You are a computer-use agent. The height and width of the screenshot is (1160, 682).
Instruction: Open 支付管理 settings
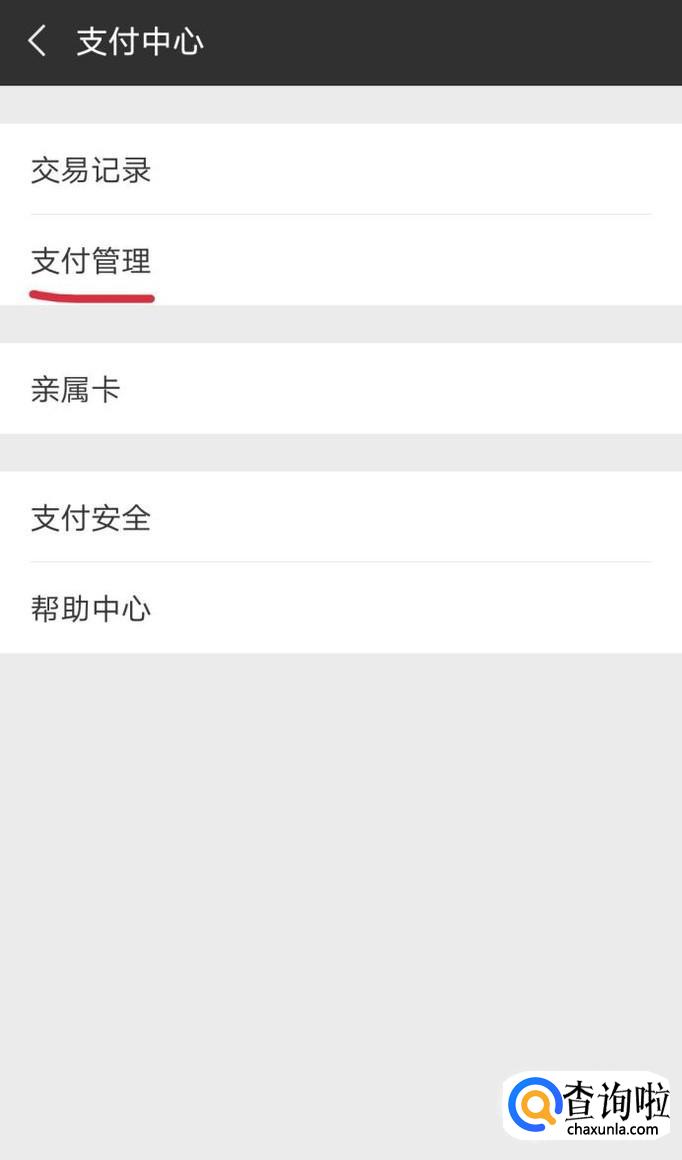341,260
